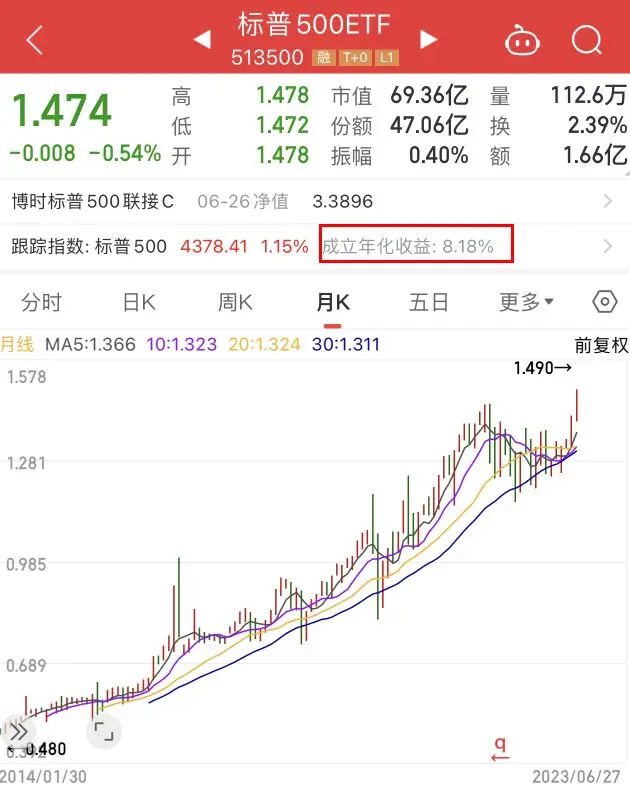Switch to the 分时 tab

(x=41, y=302)
